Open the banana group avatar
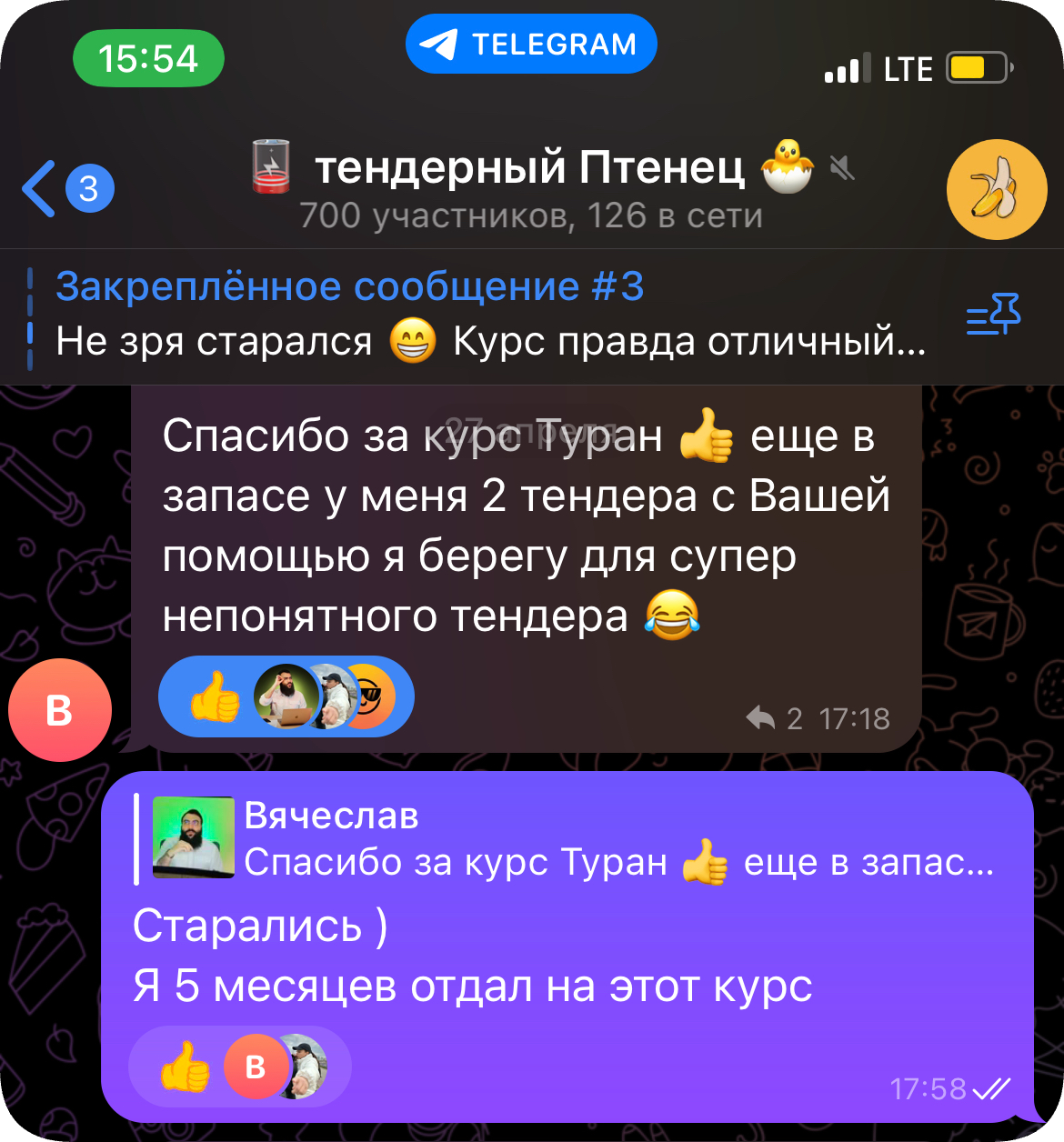1064x1142 pixels. [996, 189]
